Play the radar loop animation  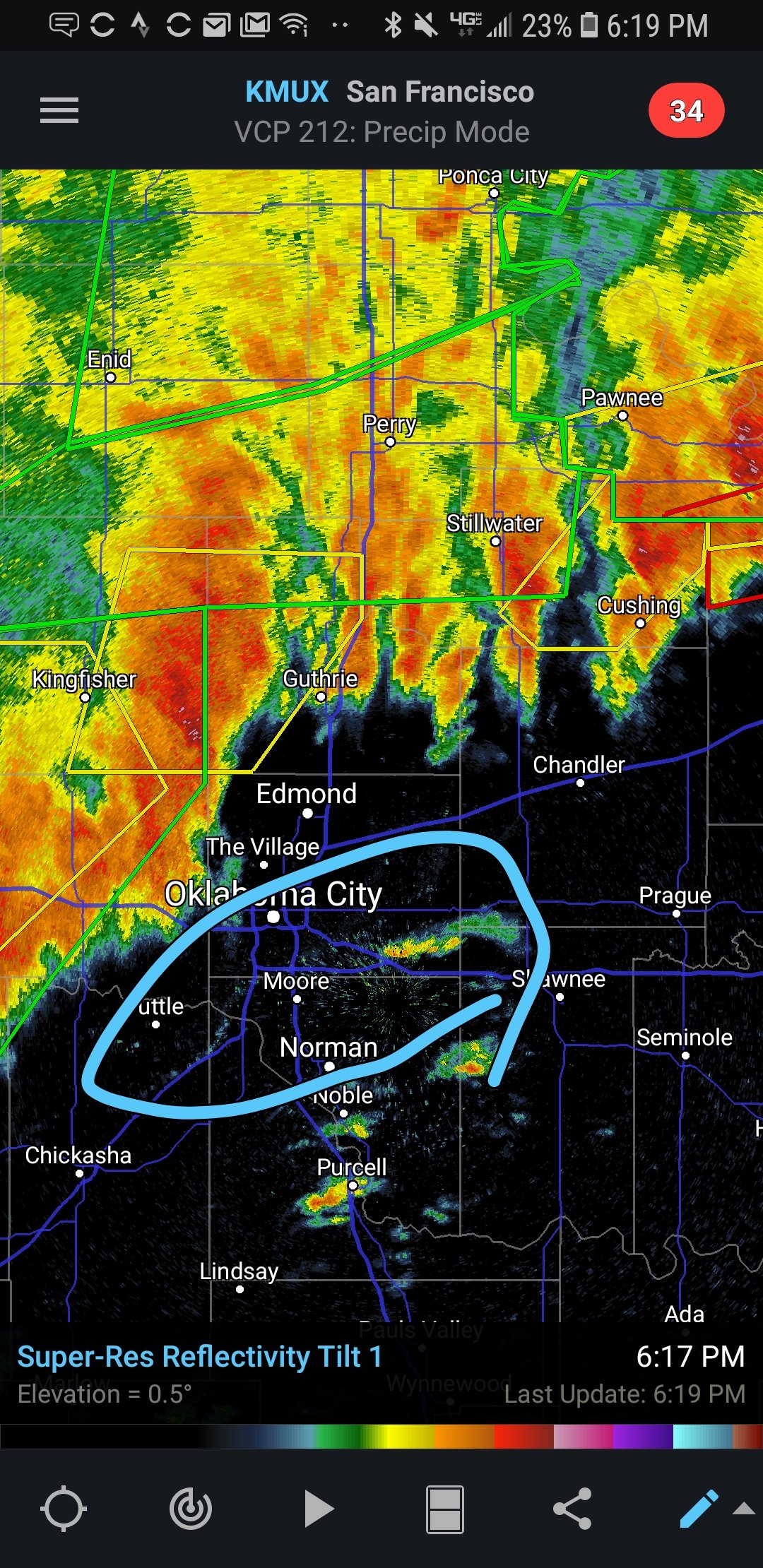click(319, 1509)
